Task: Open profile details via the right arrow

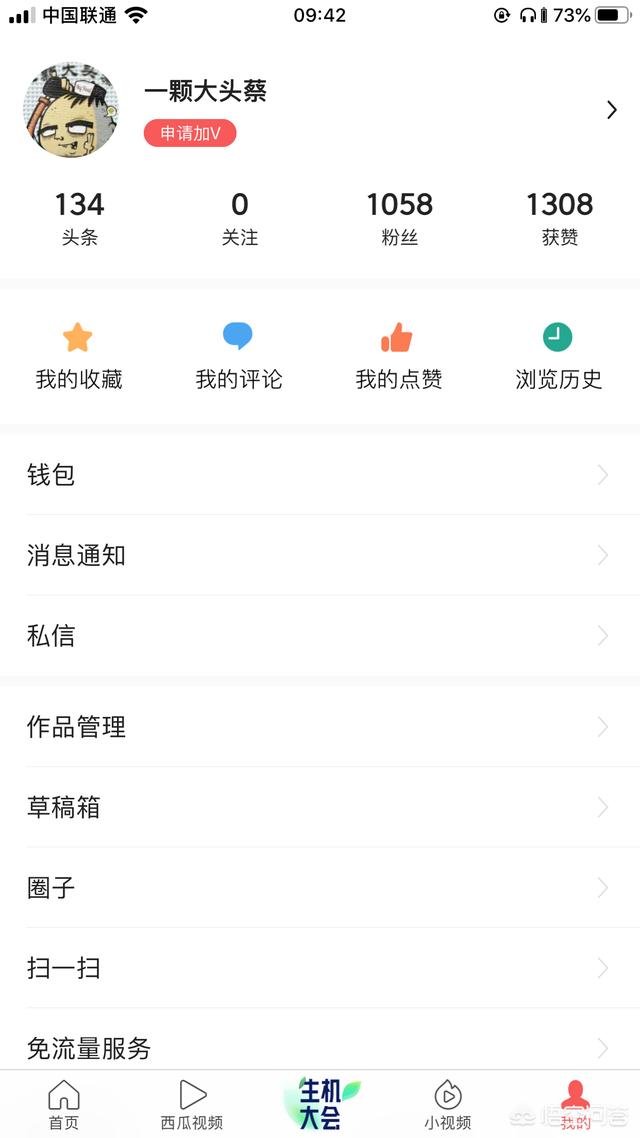Action: (611, 110)
